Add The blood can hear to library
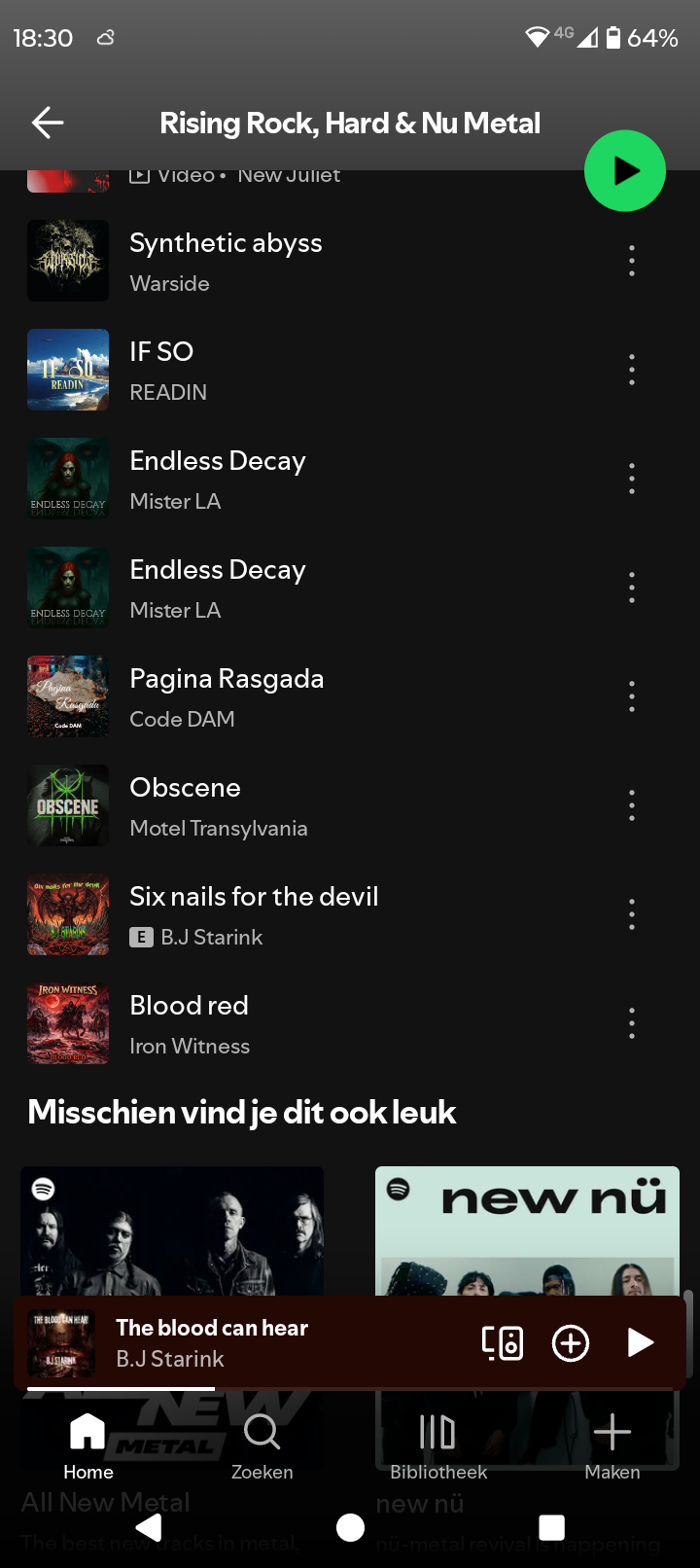 [571, 1343]
